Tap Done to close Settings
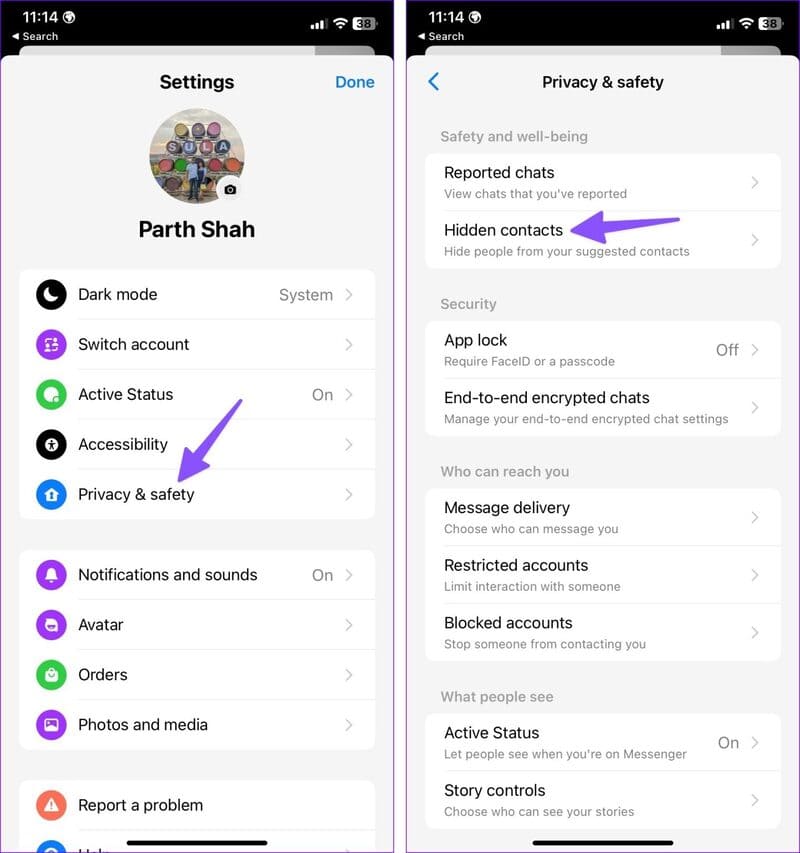Screen dimensions: 800x853 354,82
